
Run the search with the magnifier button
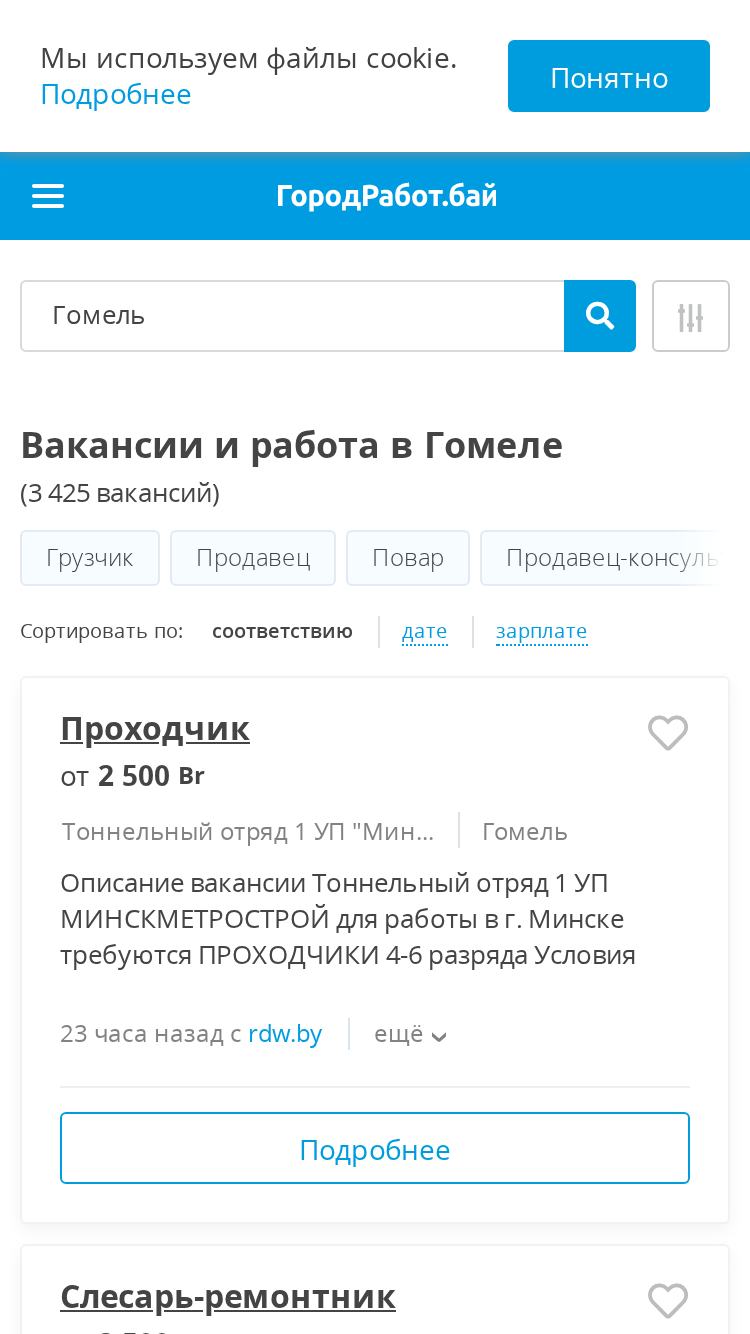(600, 316)
